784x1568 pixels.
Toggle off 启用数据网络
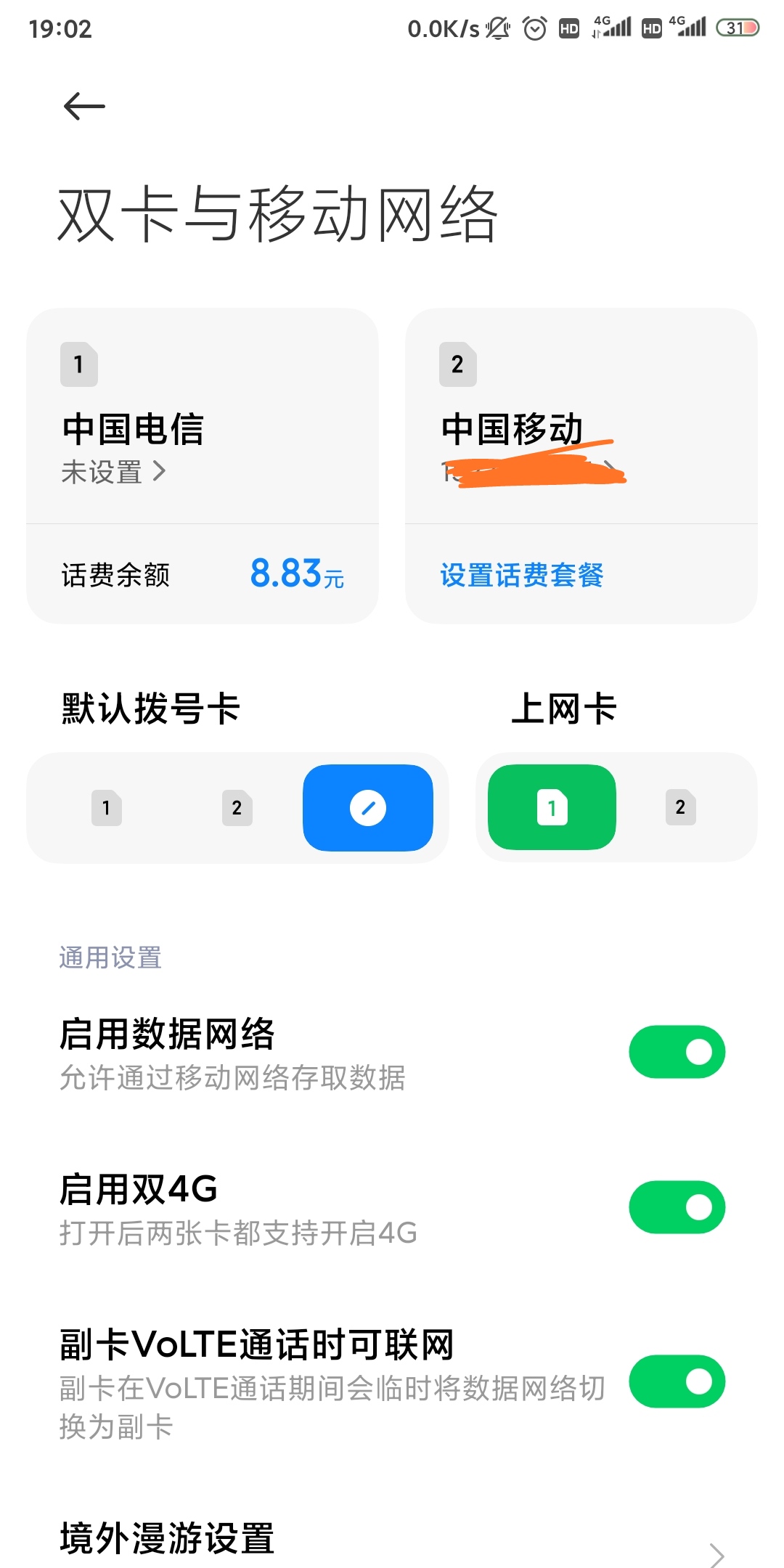tap(677, 1052)
